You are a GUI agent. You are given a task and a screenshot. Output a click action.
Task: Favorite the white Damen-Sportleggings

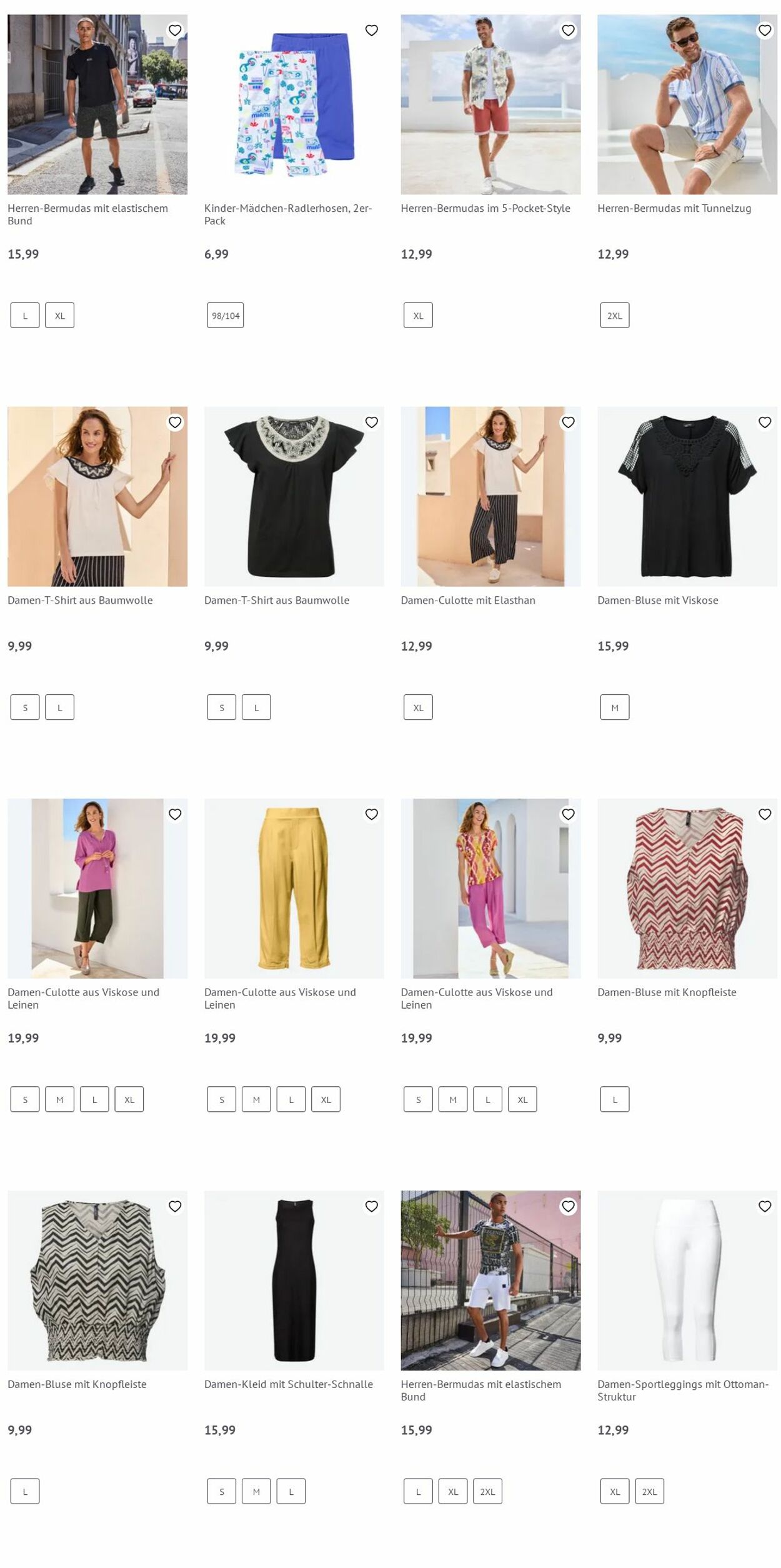tap(764, 1206)
